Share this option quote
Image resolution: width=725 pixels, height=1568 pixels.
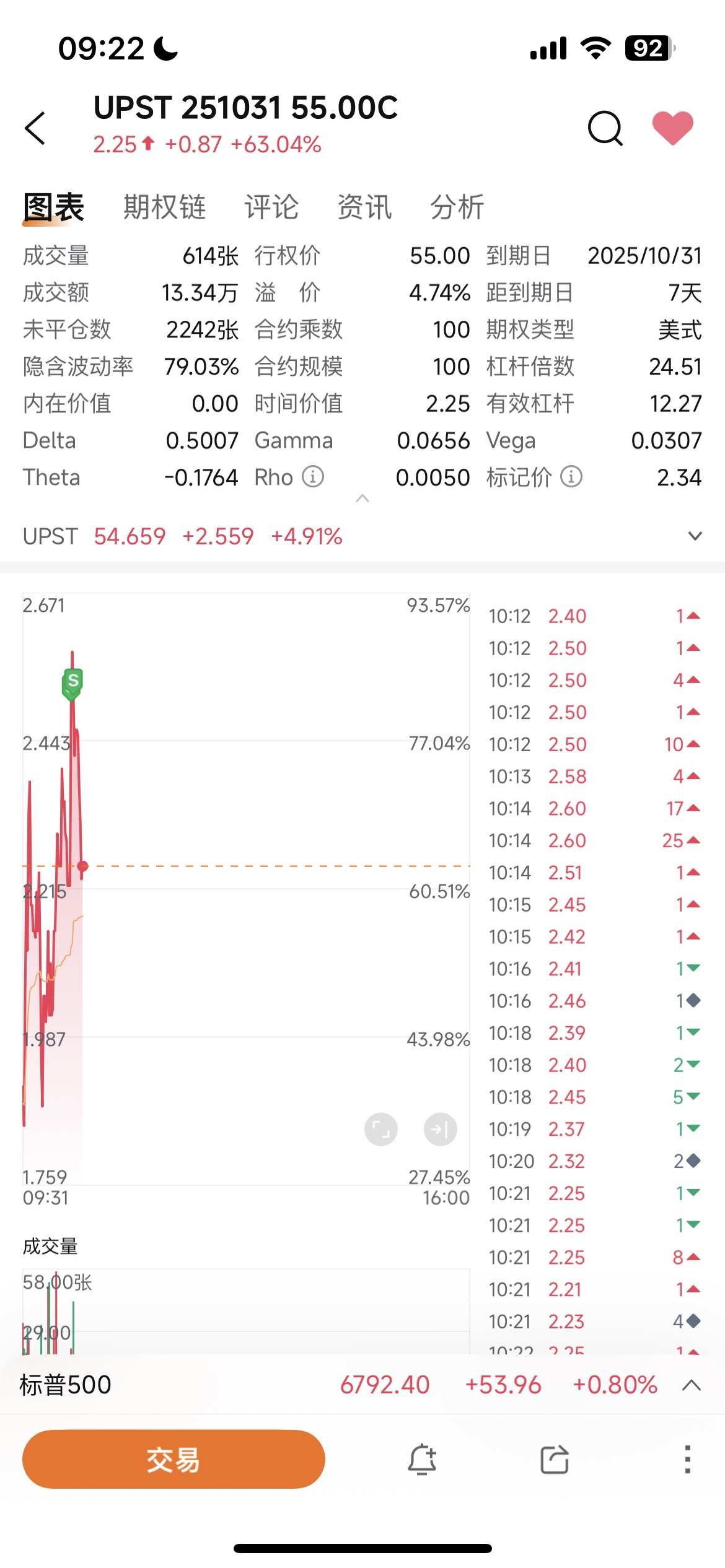coord(555,1459)
